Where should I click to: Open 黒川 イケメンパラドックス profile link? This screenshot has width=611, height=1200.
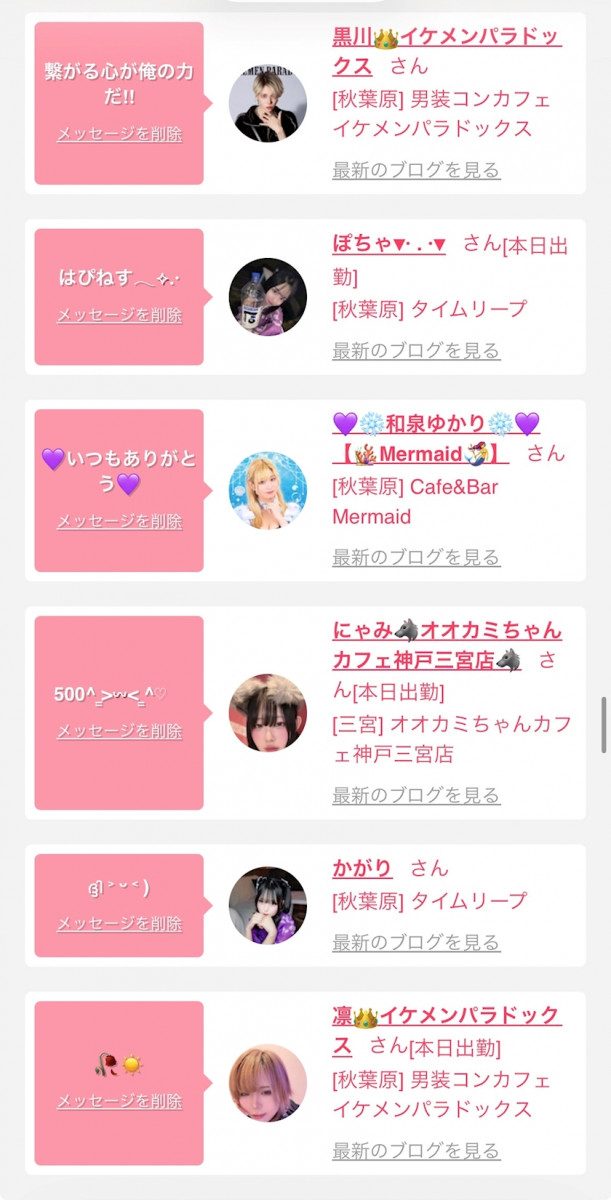tap(446, 39)
